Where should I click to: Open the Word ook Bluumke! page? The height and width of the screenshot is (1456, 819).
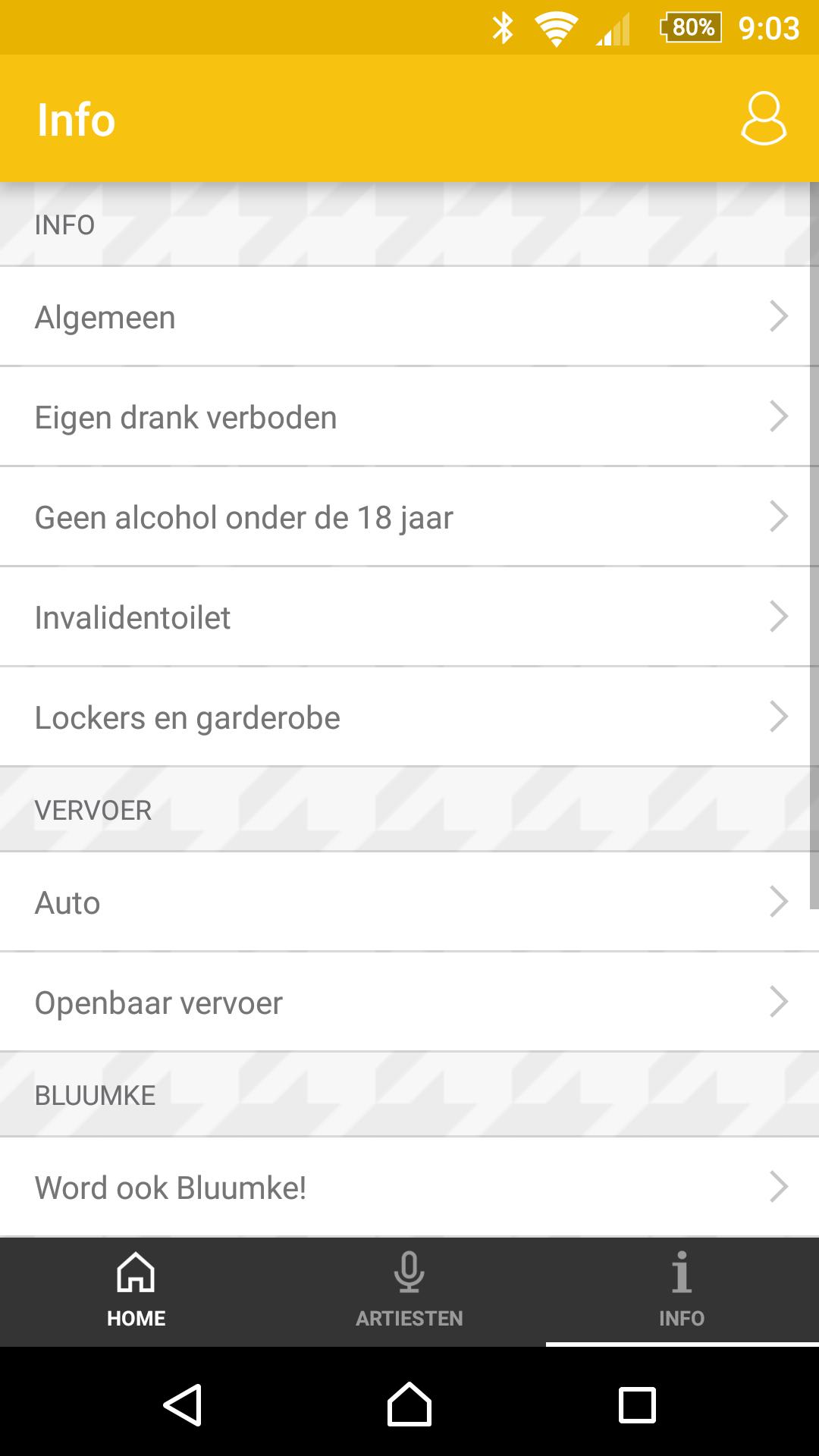409,1188
